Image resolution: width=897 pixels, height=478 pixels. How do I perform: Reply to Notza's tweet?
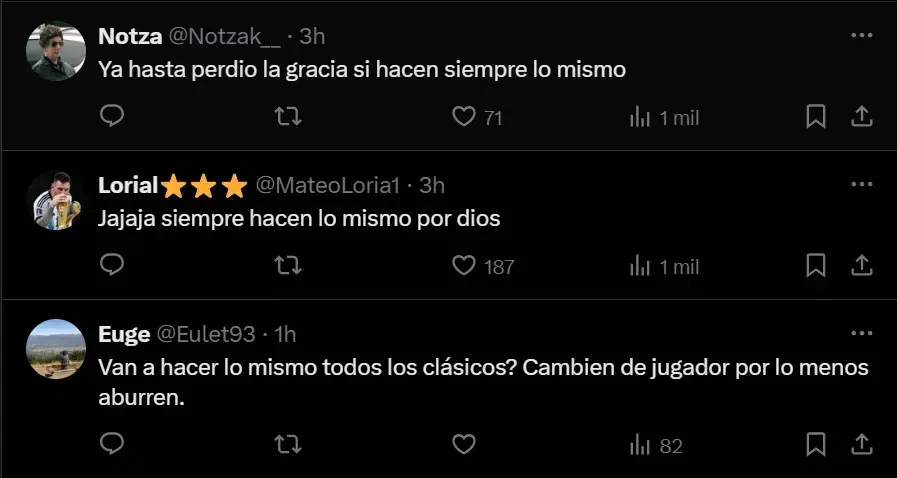(x=113, y=117)
